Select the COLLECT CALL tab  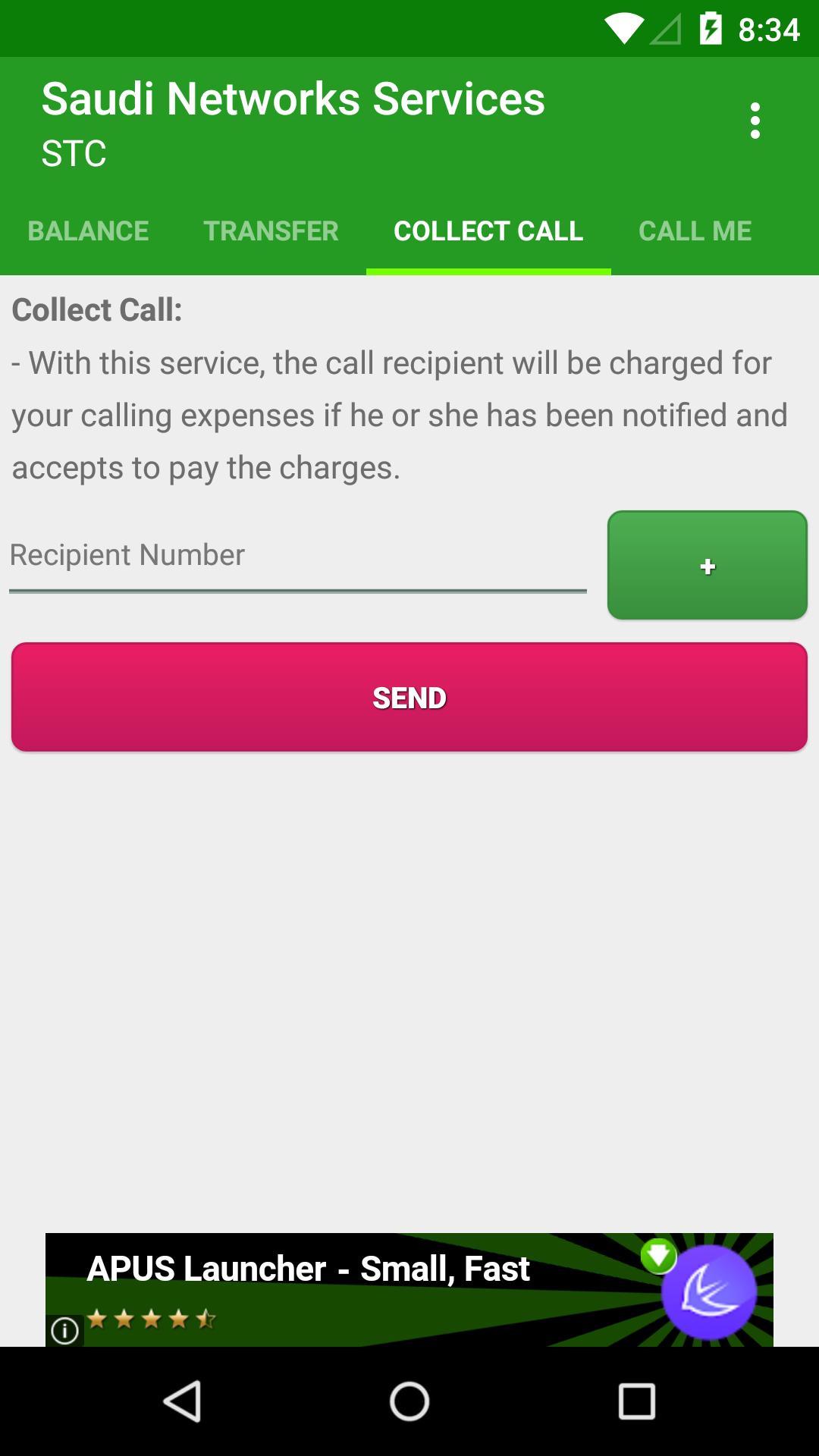(488, 231)
